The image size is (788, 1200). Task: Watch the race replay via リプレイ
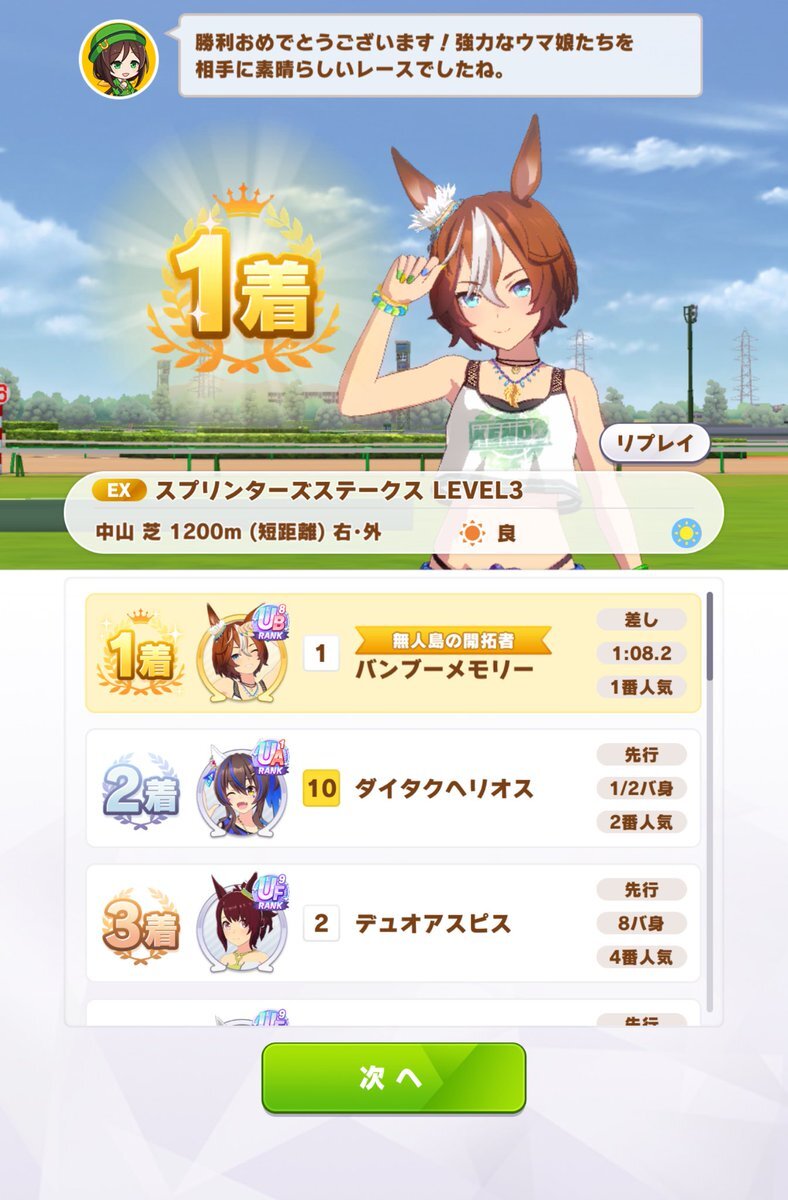(x=655, y=443)
